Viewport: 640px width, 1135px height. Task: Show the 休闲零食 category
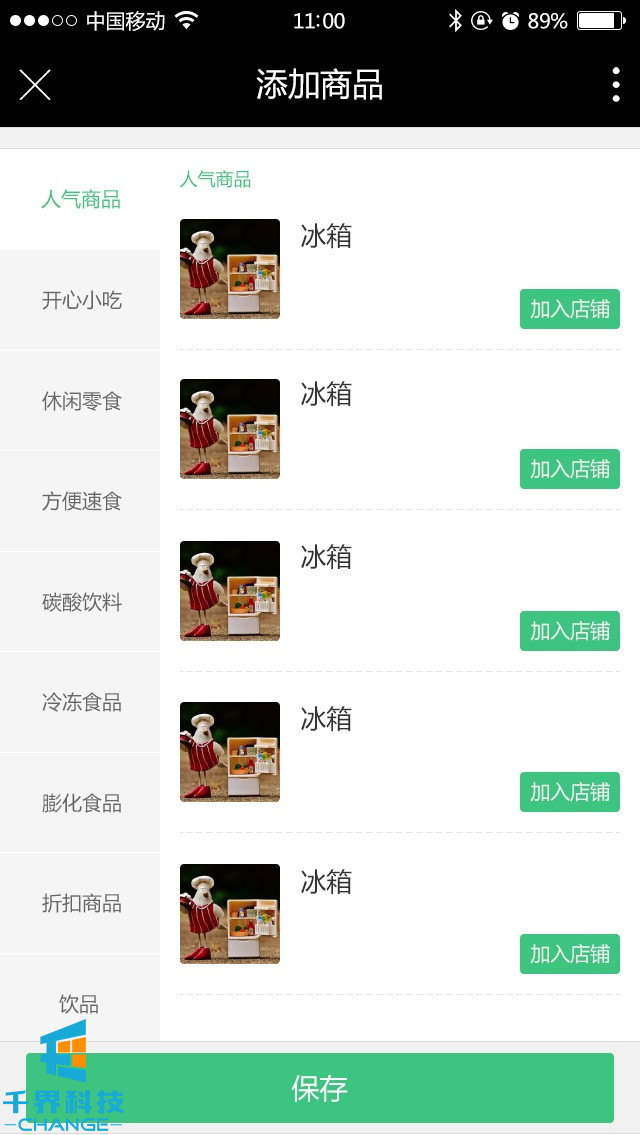tap(80, 401)
